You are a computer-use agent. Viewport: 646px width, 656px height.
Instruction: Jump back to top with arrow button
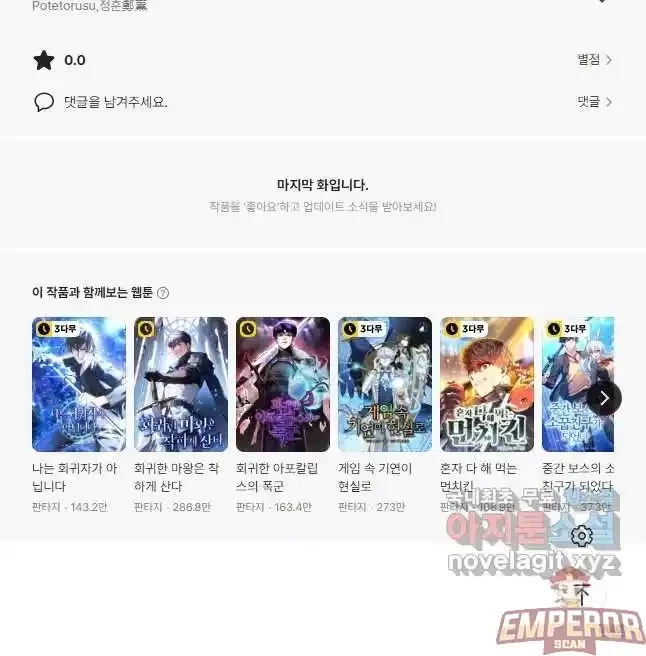[x=584, y=594]
